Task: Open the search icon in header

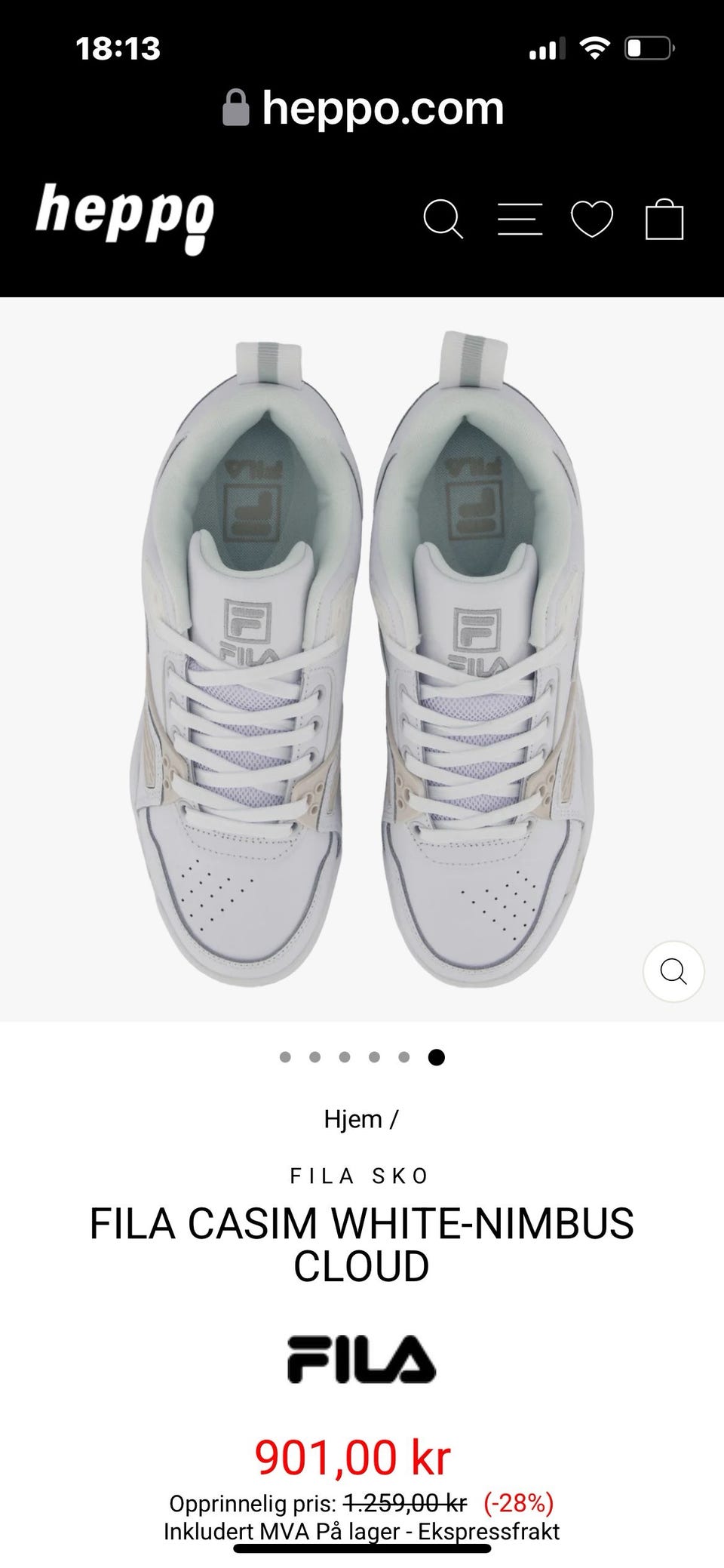Action: 443,220
